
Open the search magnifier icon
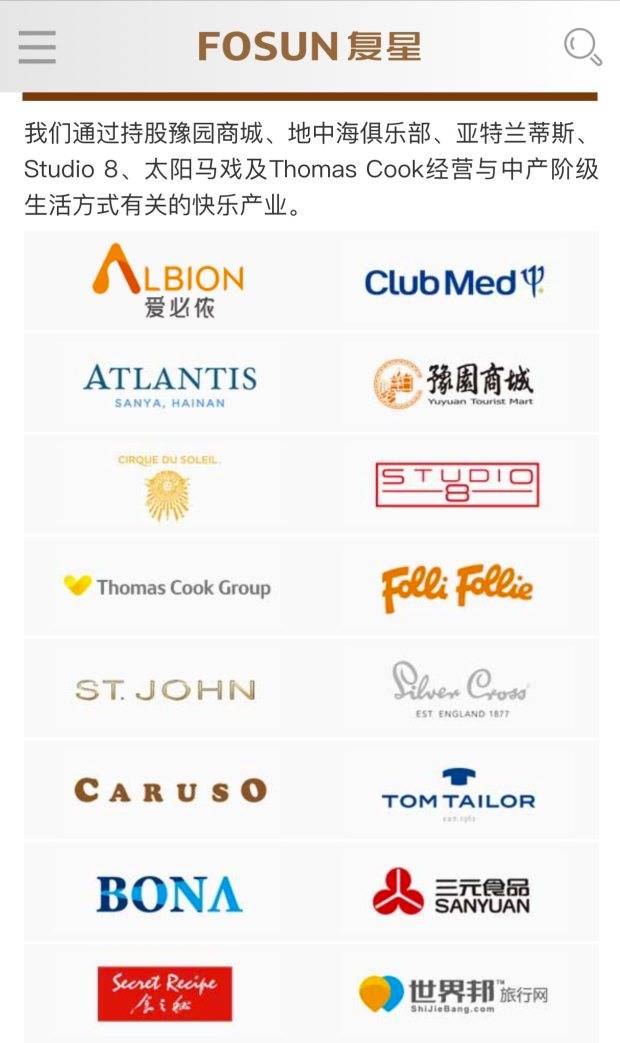[582, 46]
